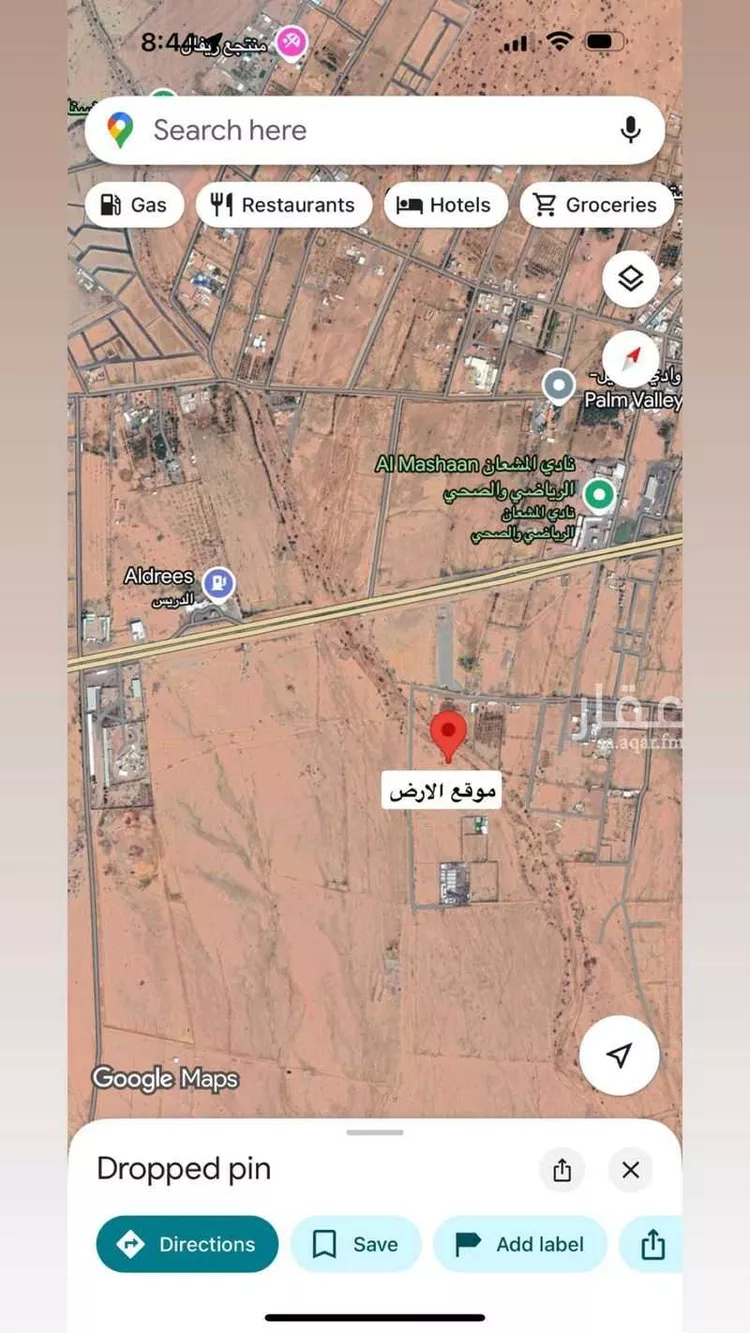Tap the share button after Add label
This screenshot has height=1333, width=750.
[652, 1244]
